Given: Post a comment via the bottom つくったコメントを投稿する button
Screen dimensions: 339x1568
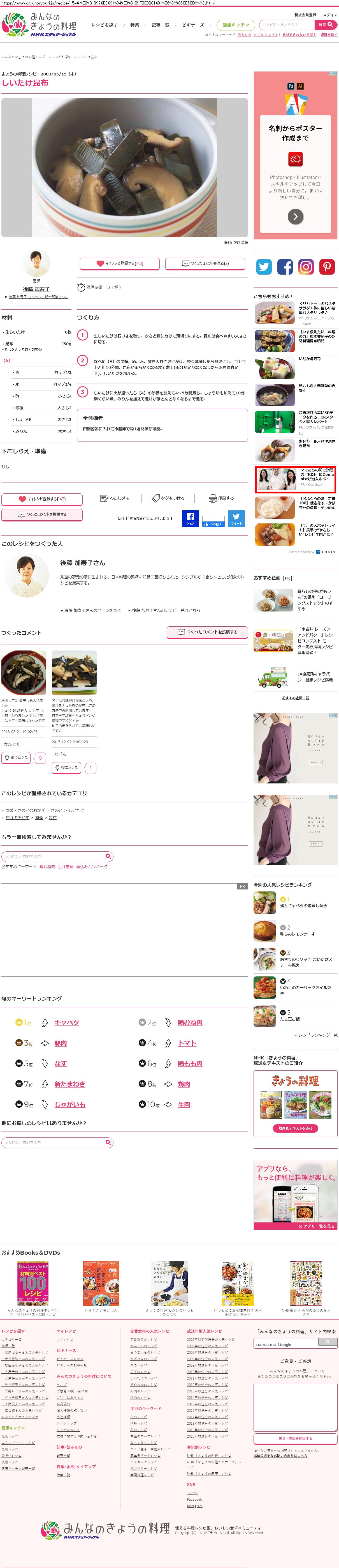Looking at the screenshot, I should (42, 514).
